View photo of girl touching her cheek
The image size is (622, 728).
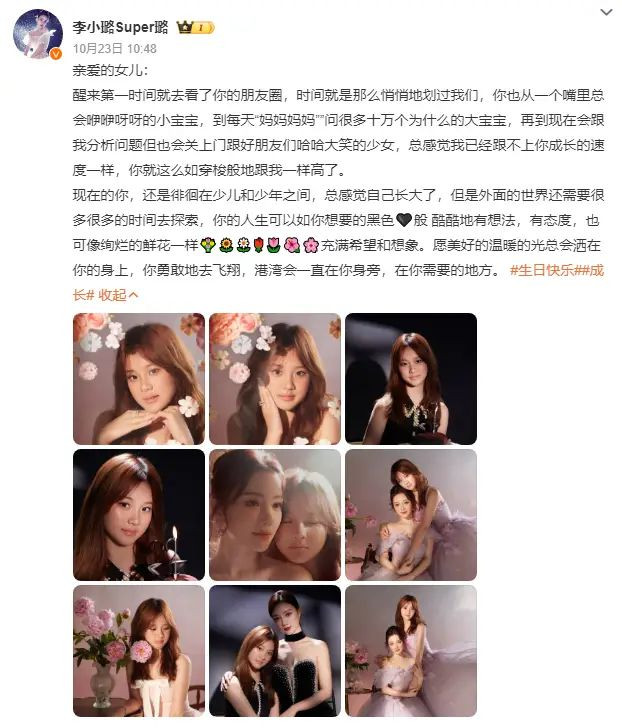pyautogui.click(x=274, y=378)
